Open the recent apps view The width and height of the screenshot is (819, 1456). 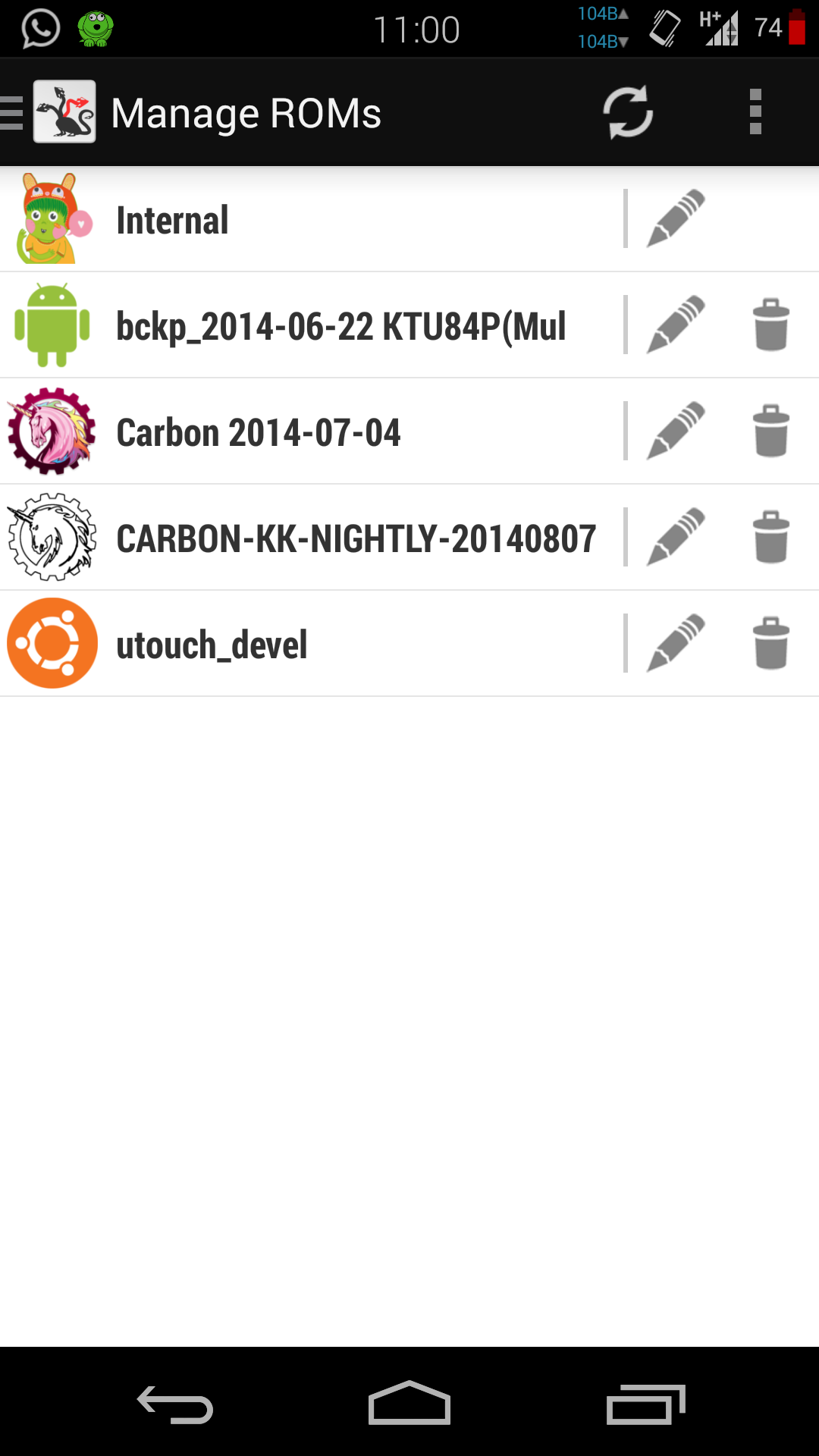click(x=645, y=1404)
